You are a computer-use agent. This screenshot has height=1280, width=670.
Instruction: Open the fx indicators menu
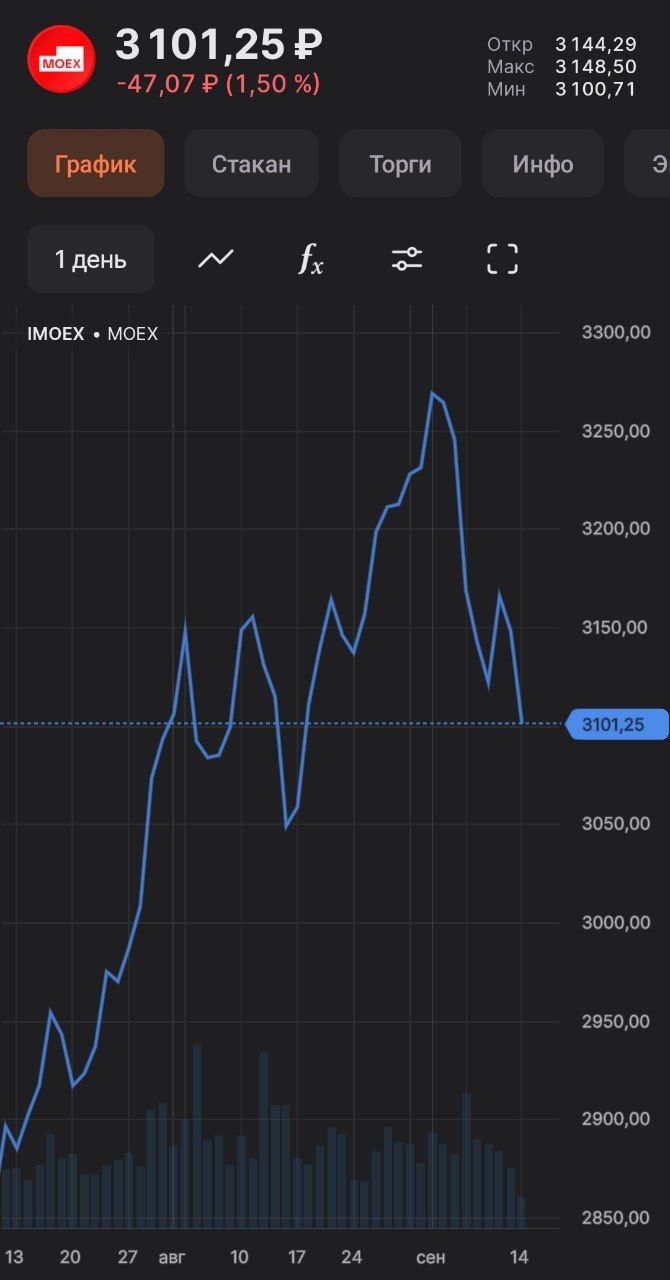coord(311,260)
